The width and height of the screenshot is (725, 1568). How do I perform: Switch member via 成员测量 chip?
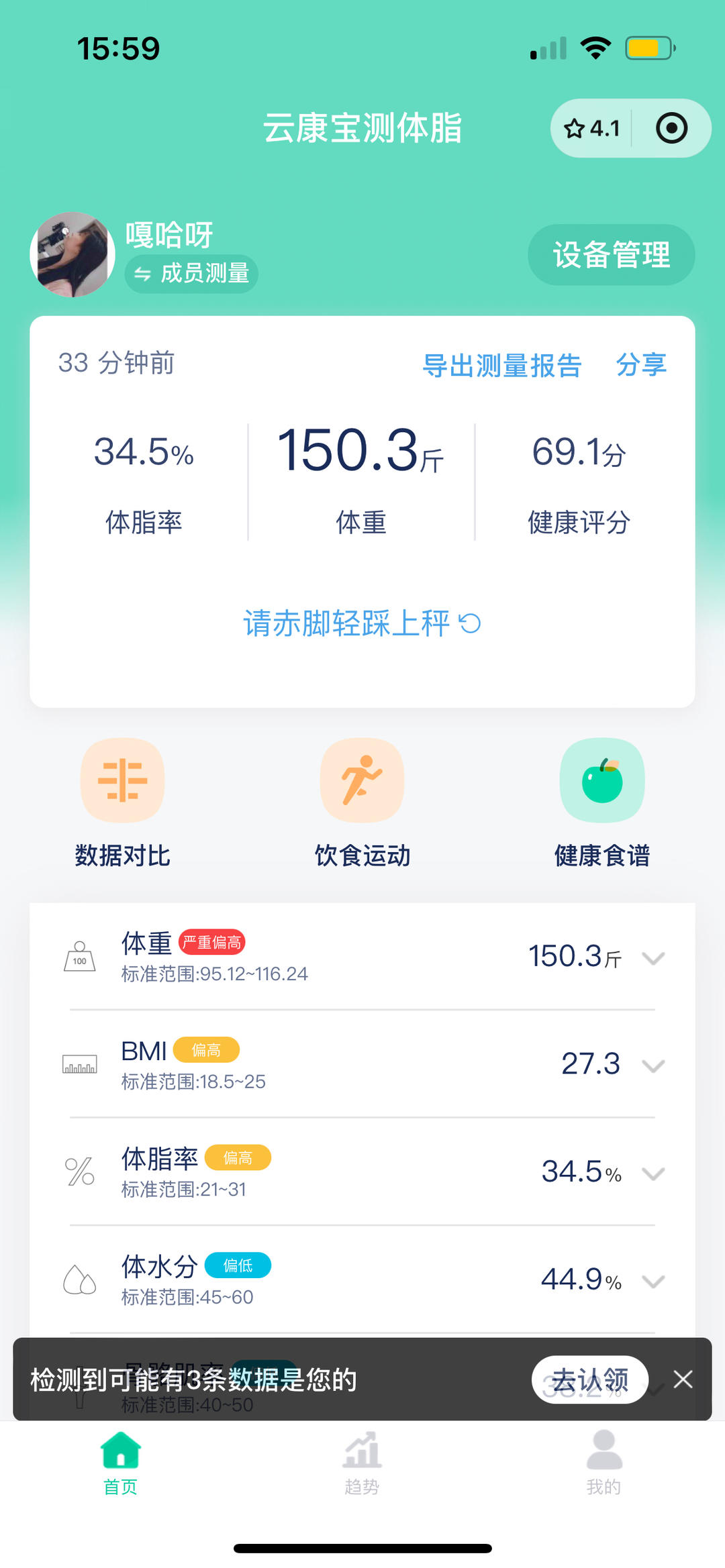[191, 274]
